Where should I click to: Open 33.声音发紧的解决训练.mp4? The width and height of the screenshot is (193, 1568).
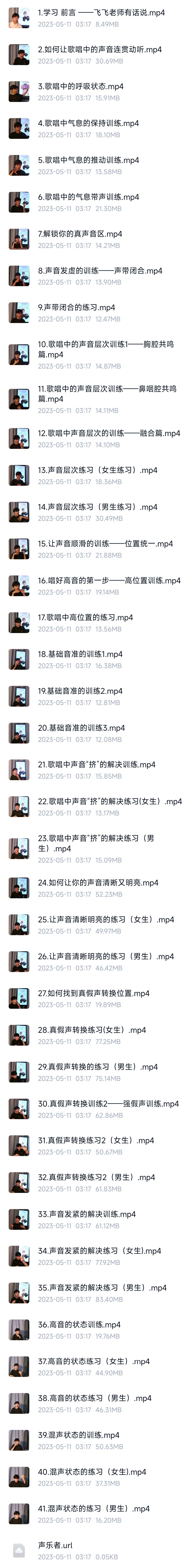coord(87,1214)
